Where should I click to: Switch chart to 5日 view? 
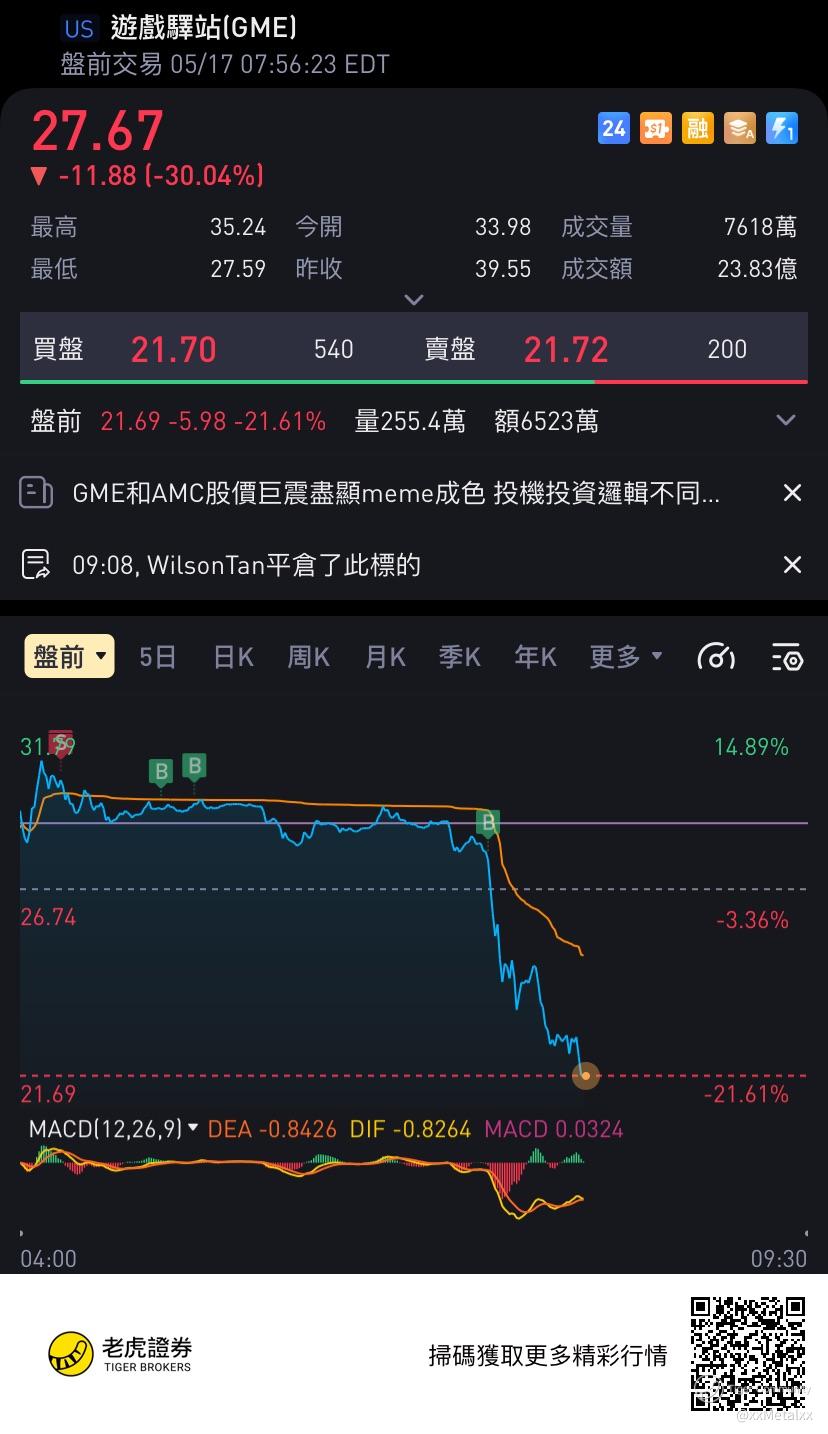coord(158,657)
